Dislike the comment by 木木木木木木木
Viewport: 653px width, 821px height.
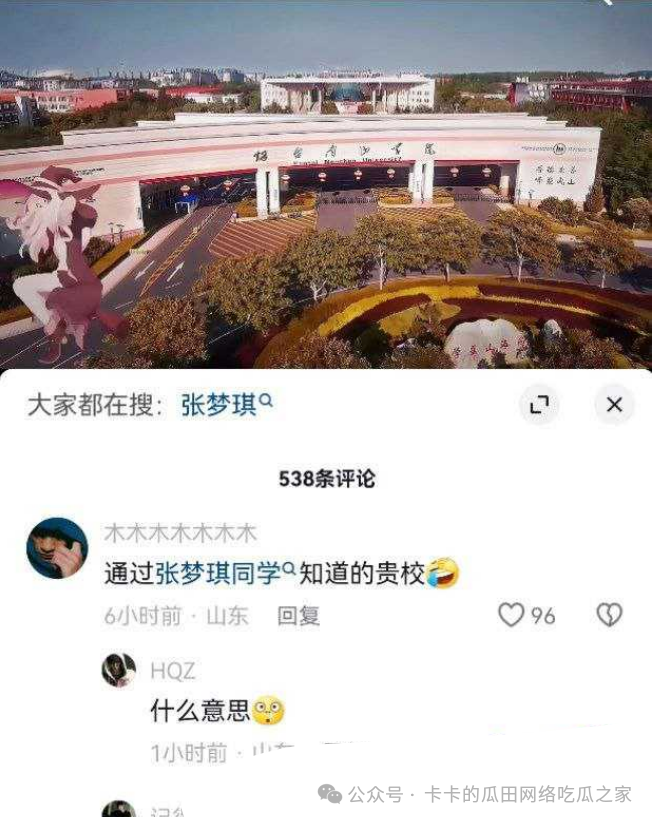609,615
